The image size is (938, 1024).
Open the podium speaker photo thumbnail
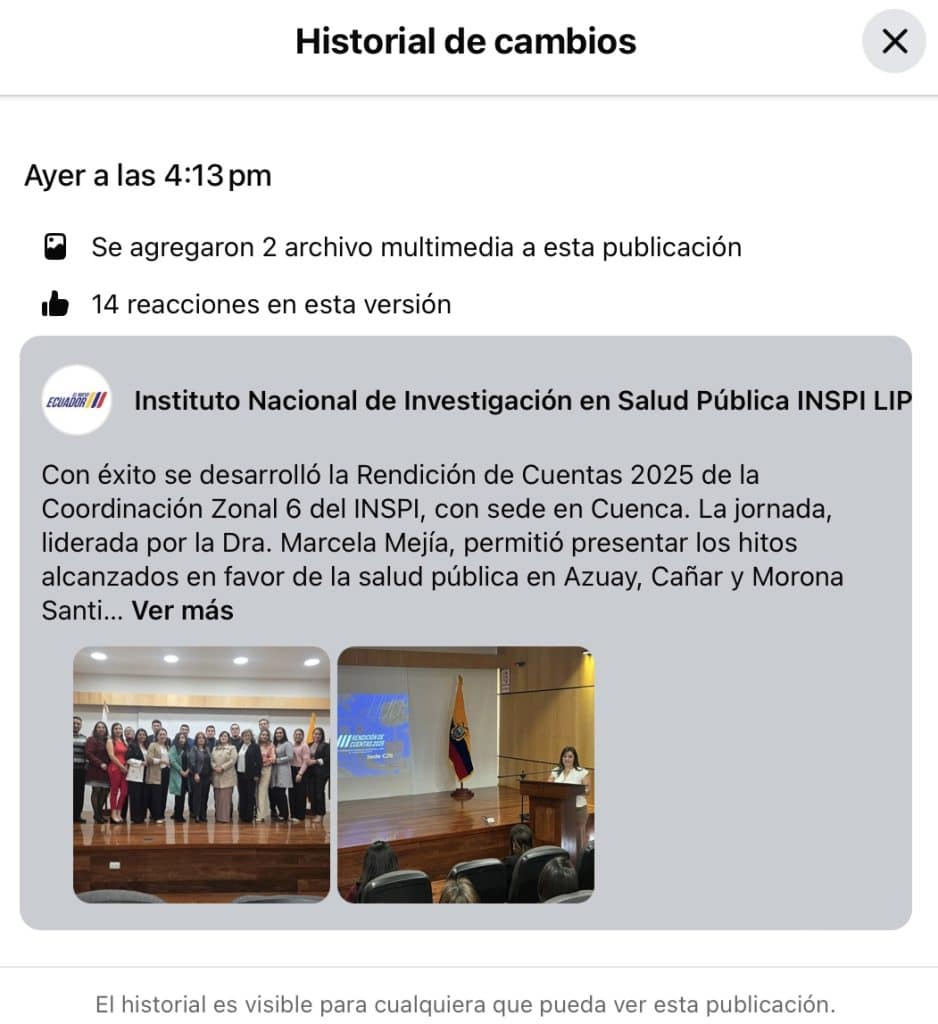(465, 774)
